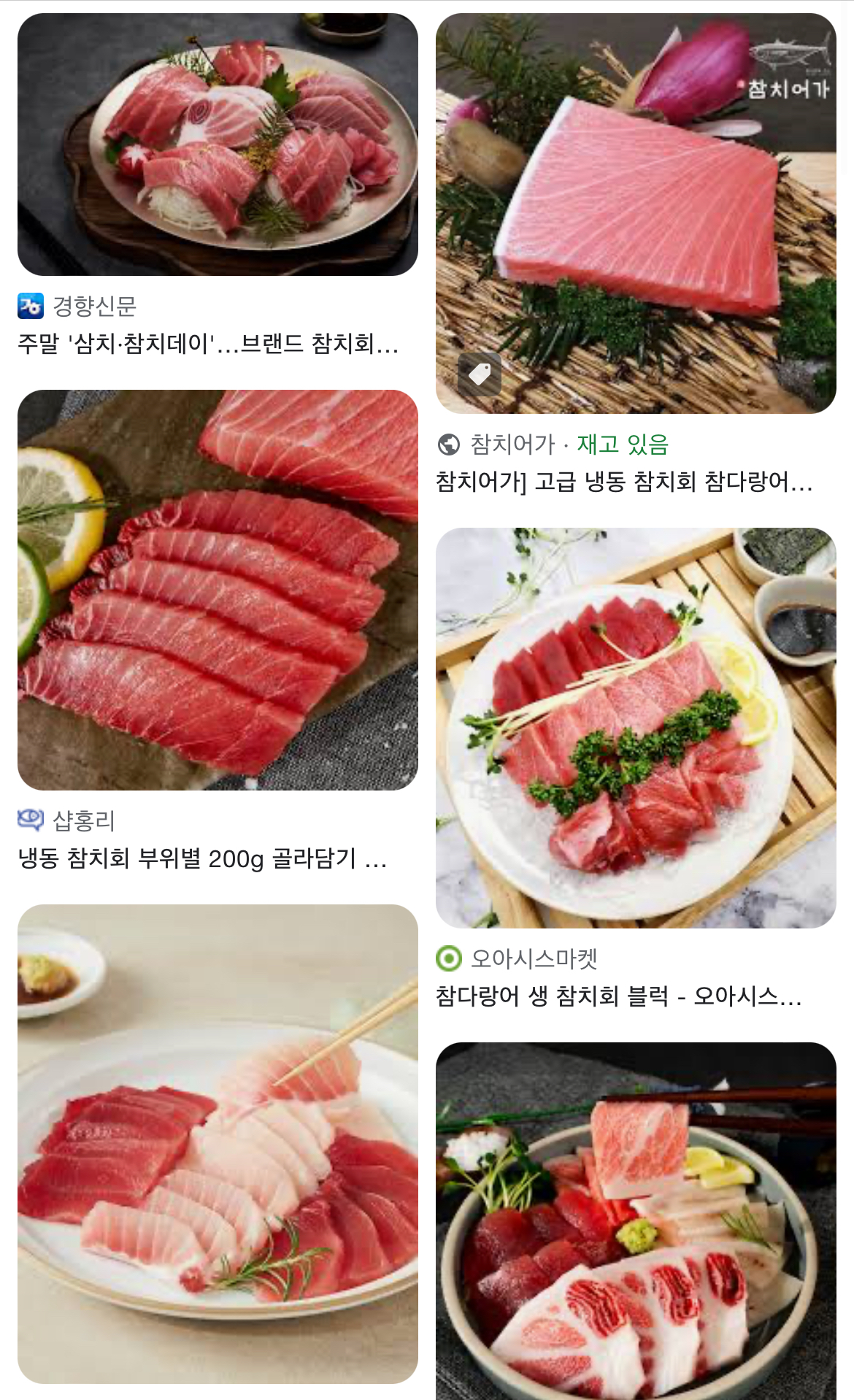Open the '주말 삼치·참치데이' article link
Screen dimensions: 854x1400
tap(208, 343)
